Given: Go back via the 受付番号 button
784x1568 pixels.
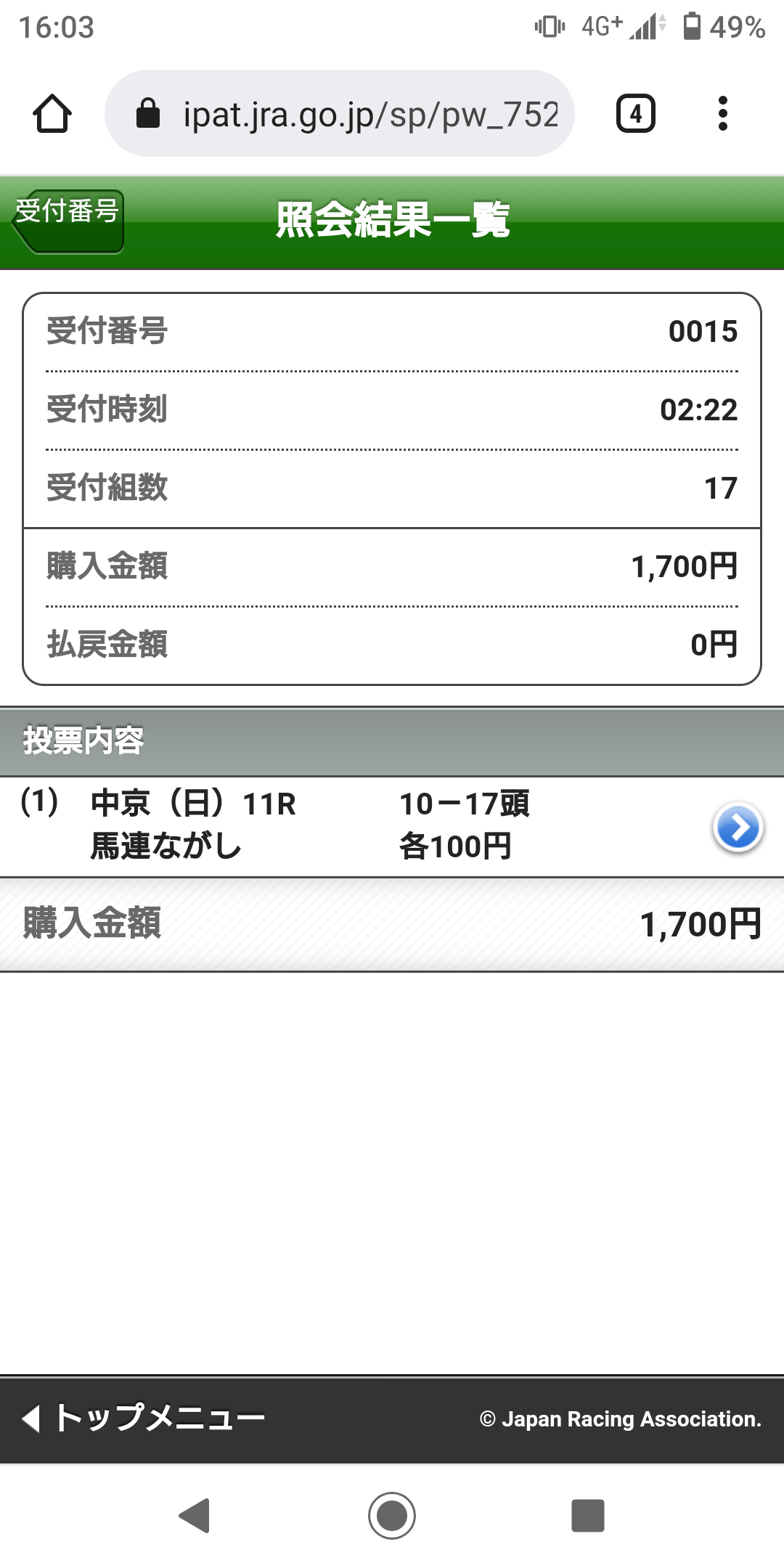Looking at the screenshot, I should click(68, 221).
